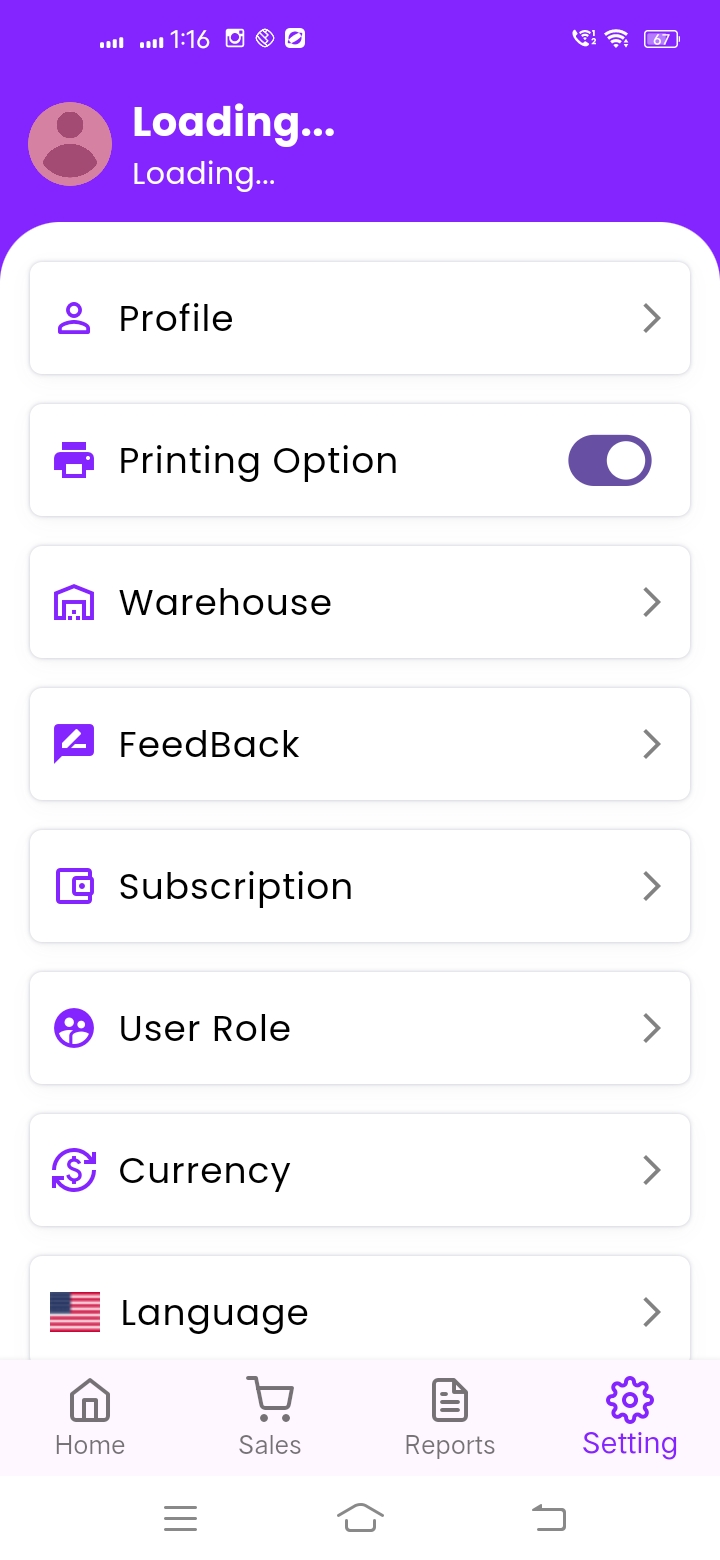Click the Warehouse building icon
This screenshot has width=720, height=1560.
coord(73,602)
